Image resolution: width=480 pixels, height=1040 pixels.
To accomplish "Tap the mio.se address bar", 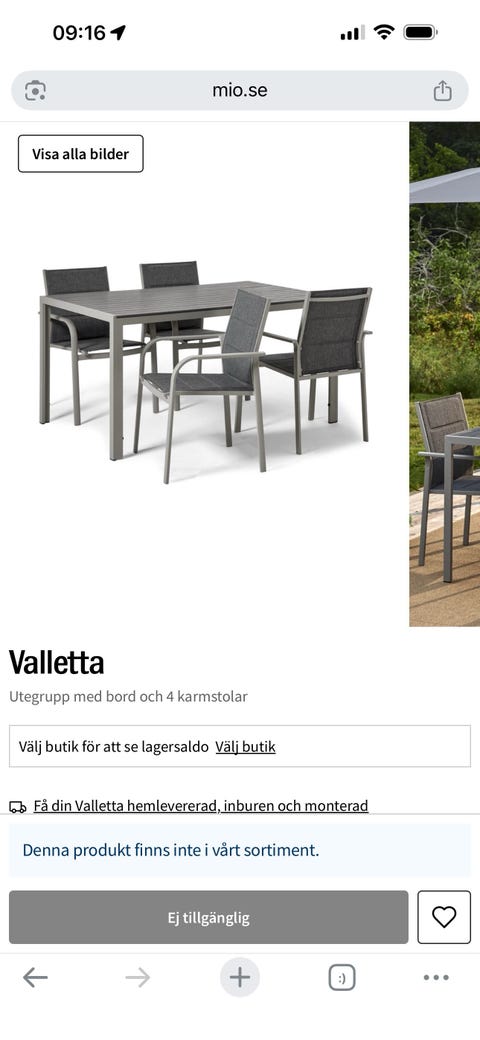I will (240, 90).
